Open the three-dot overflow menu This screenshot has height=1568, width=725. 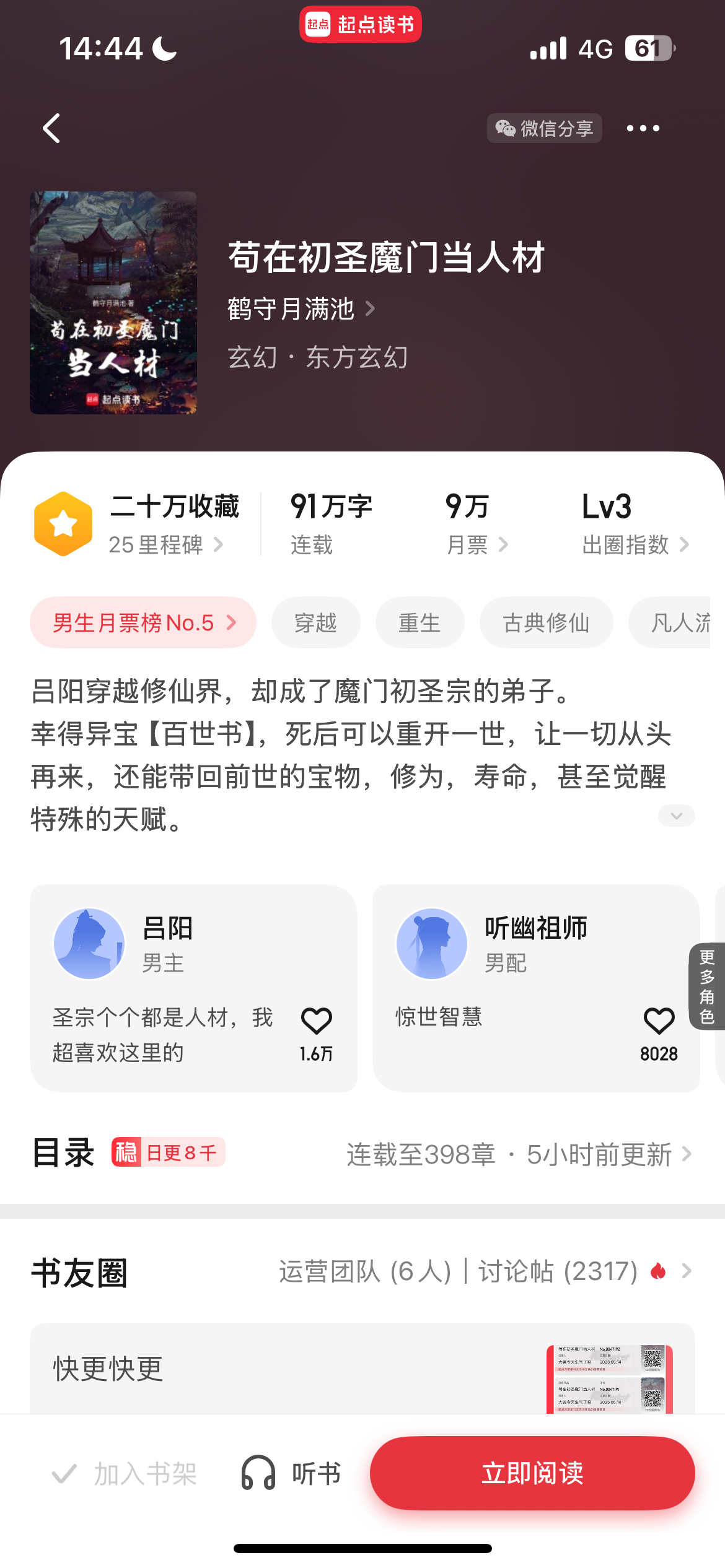pyautogui.click(x=643, y=128)
